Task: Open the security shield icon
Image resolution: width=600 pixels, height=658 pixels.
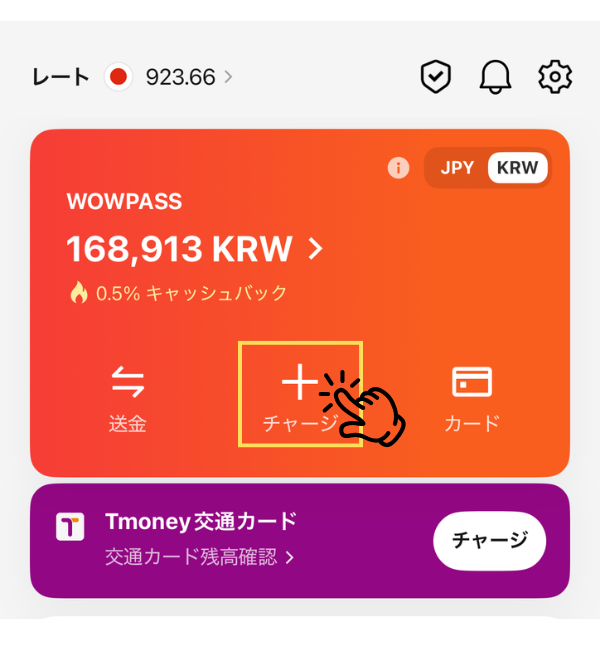Action: click(435, 77)
